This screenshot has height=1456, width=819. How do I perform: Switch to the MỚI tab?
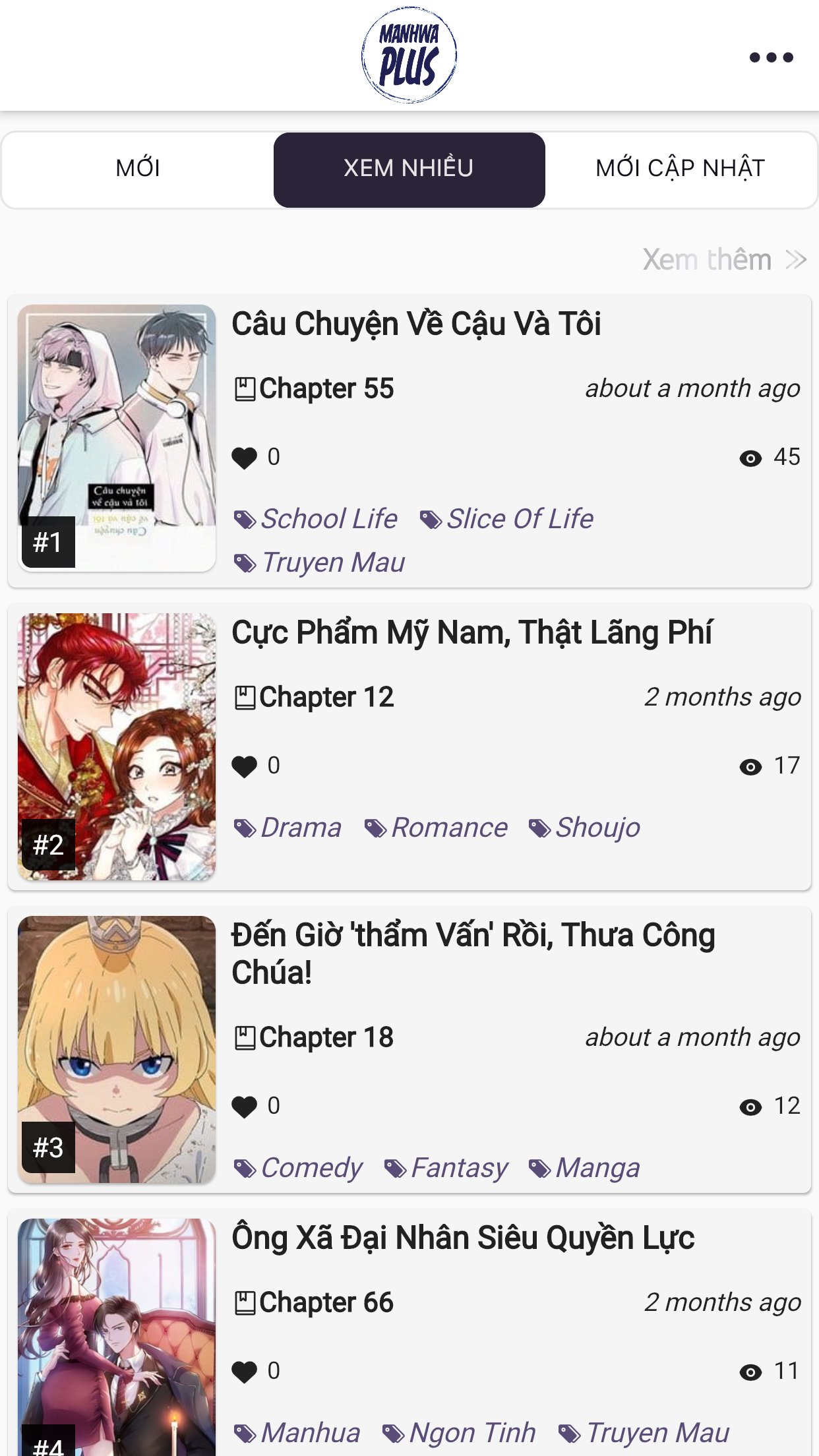coord(137,167)
